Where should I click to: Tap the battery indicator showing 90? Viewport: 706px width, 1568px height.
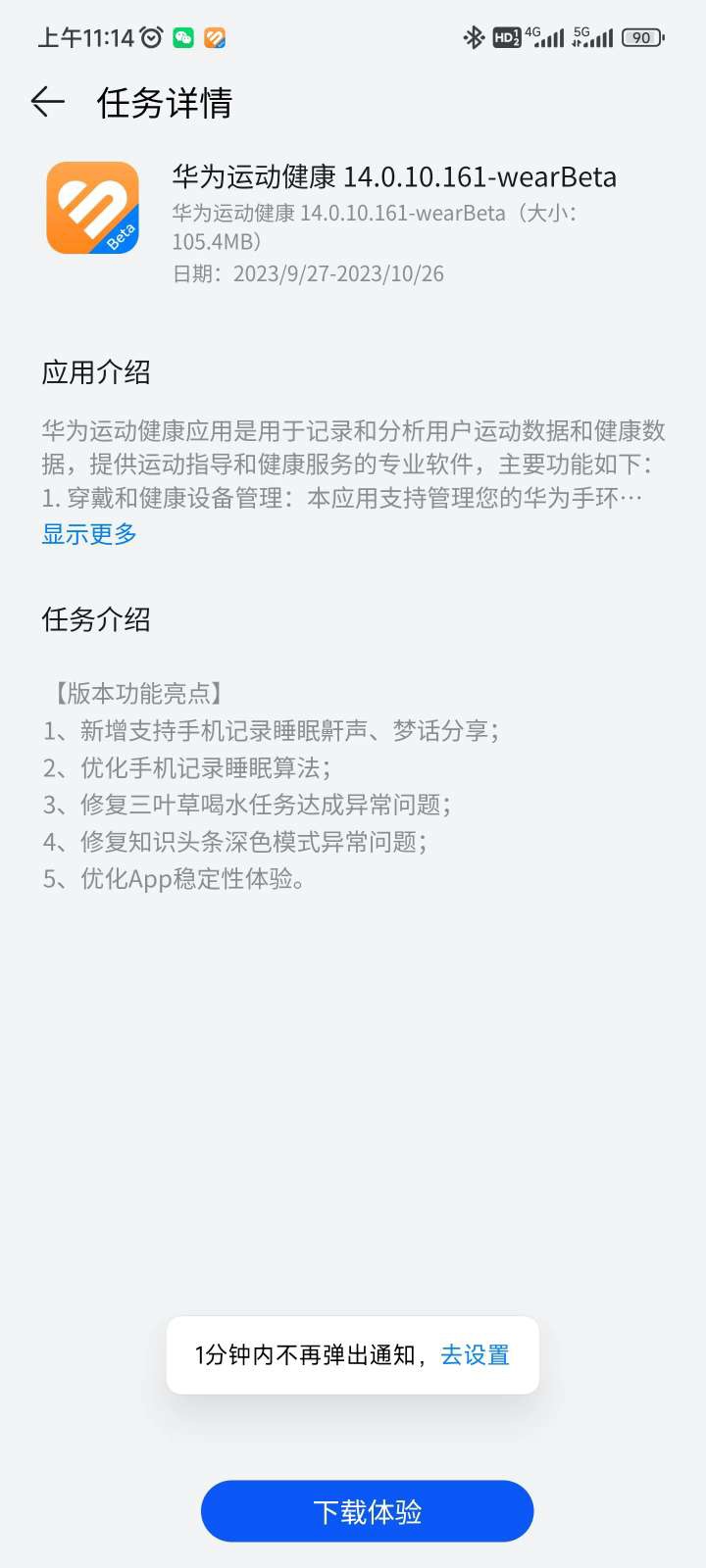click(x=644, y=37)
